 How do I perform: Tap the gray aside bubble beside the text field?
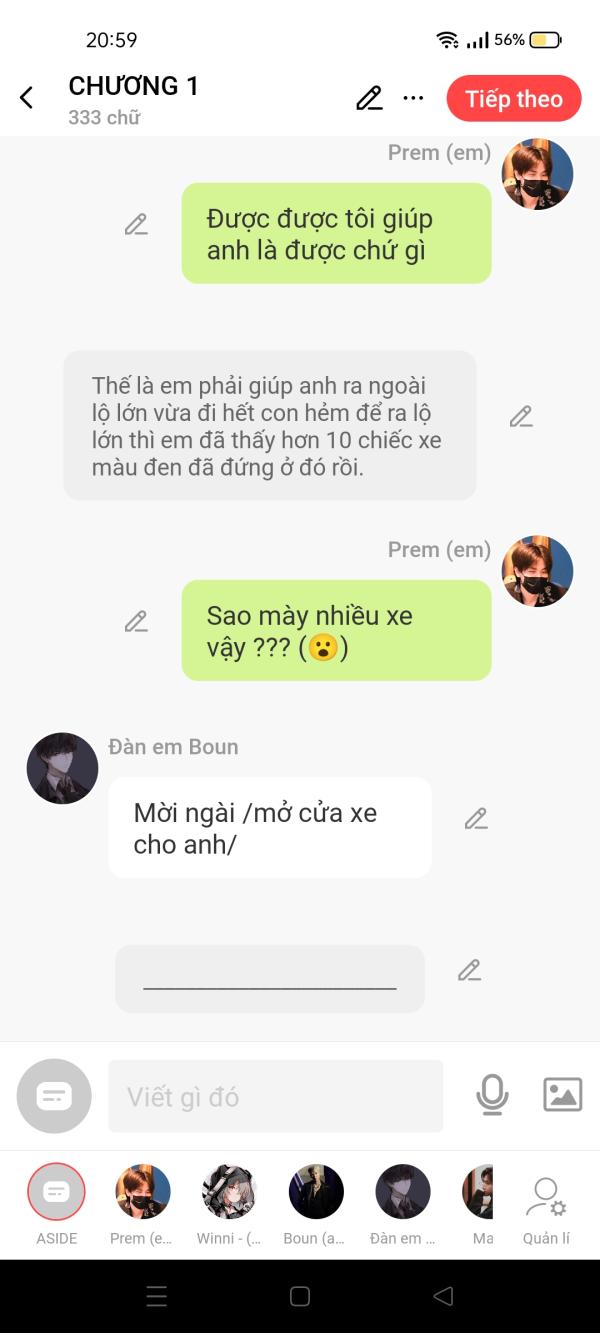coord(54,1096)
